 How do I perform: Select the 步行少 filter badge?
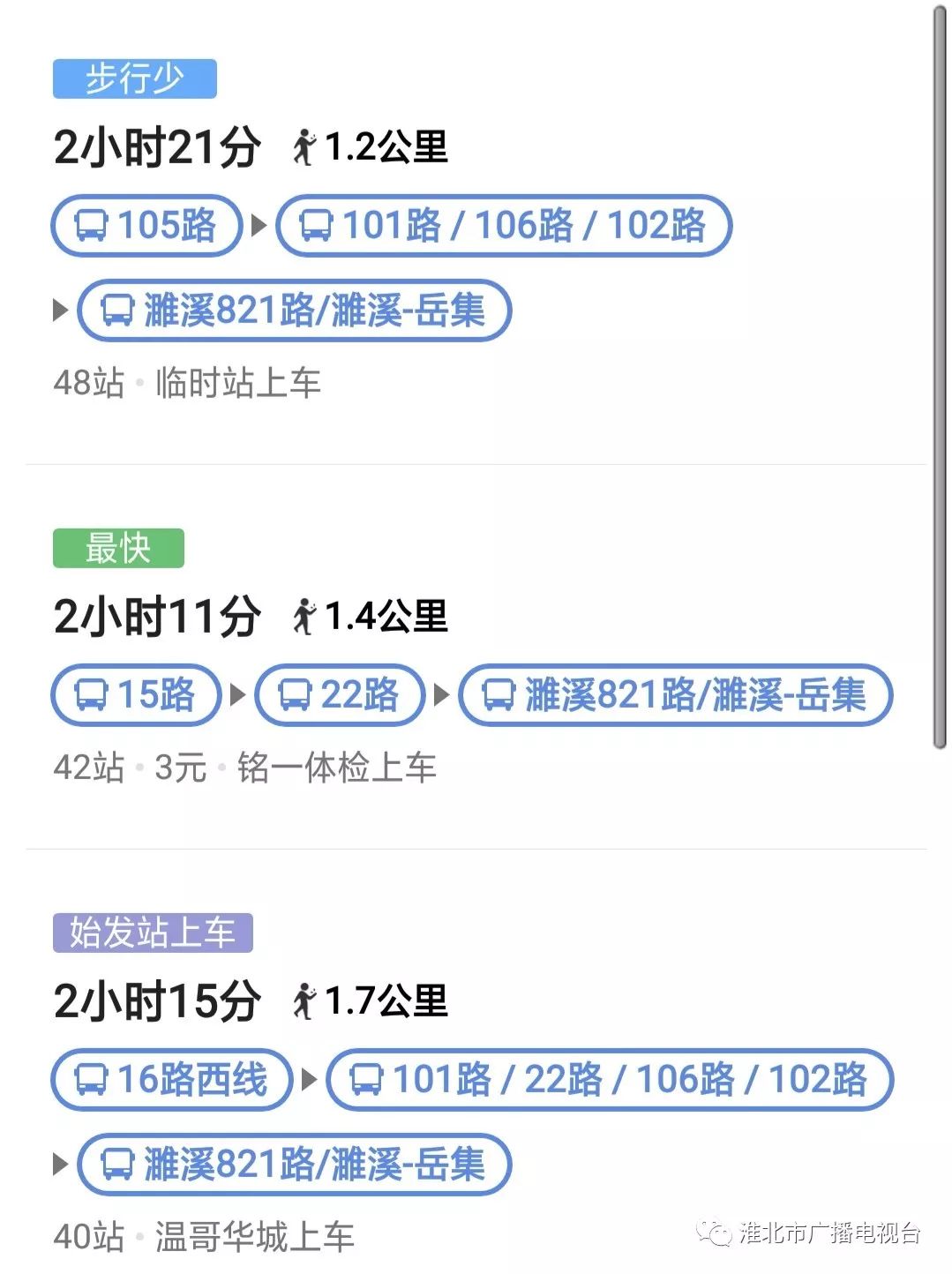[134, 79]
